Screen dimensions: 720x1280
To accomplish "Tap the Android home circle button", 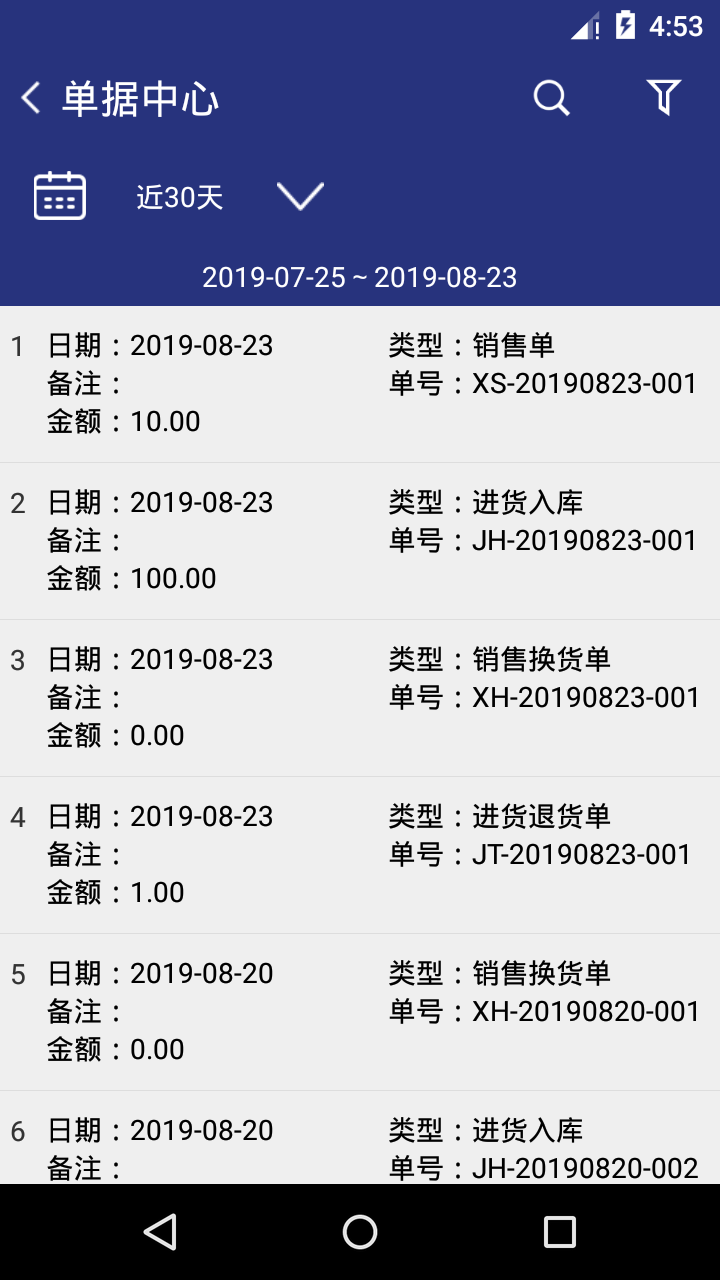I will [360, 1232].
